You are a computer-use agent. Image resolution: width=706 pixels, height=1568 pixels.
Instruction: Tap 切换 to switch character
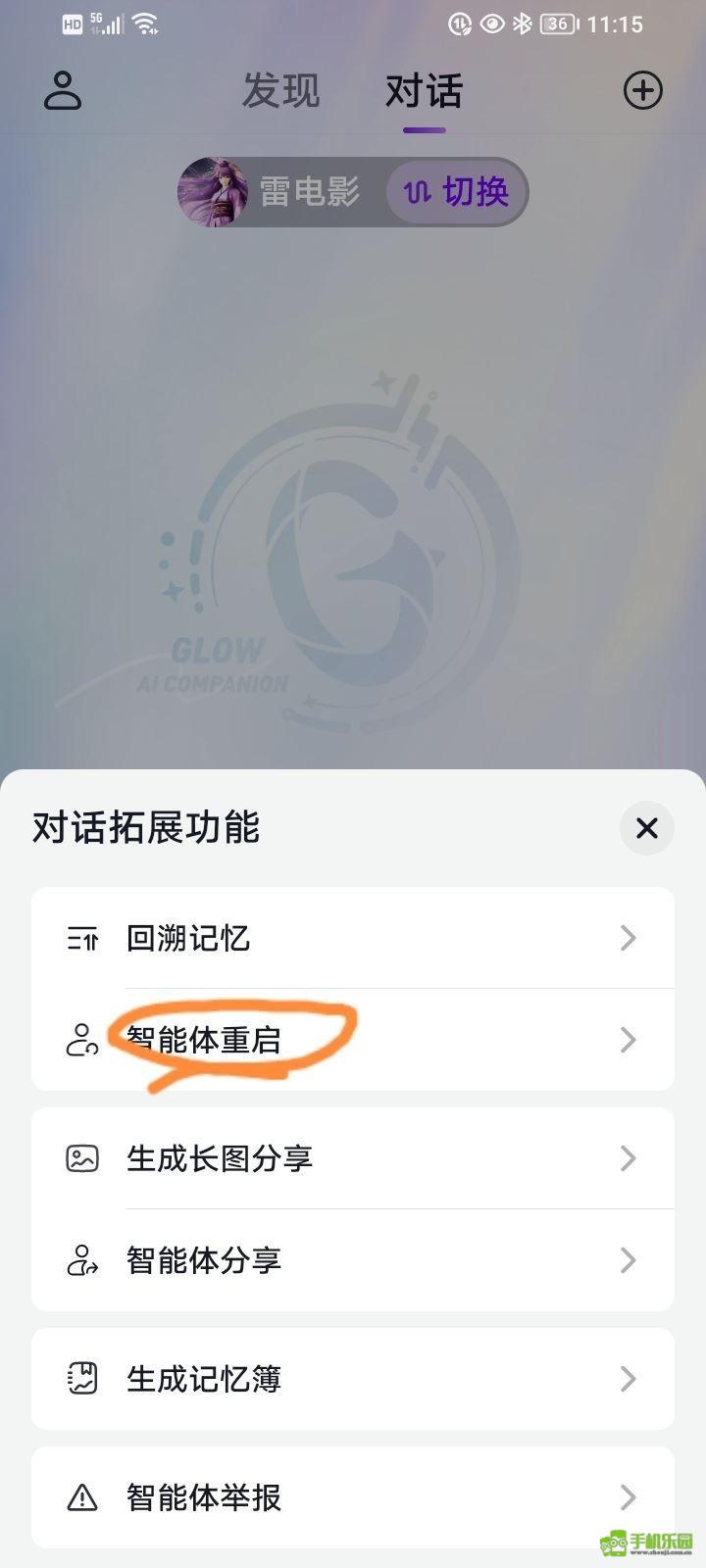(457, 192)
